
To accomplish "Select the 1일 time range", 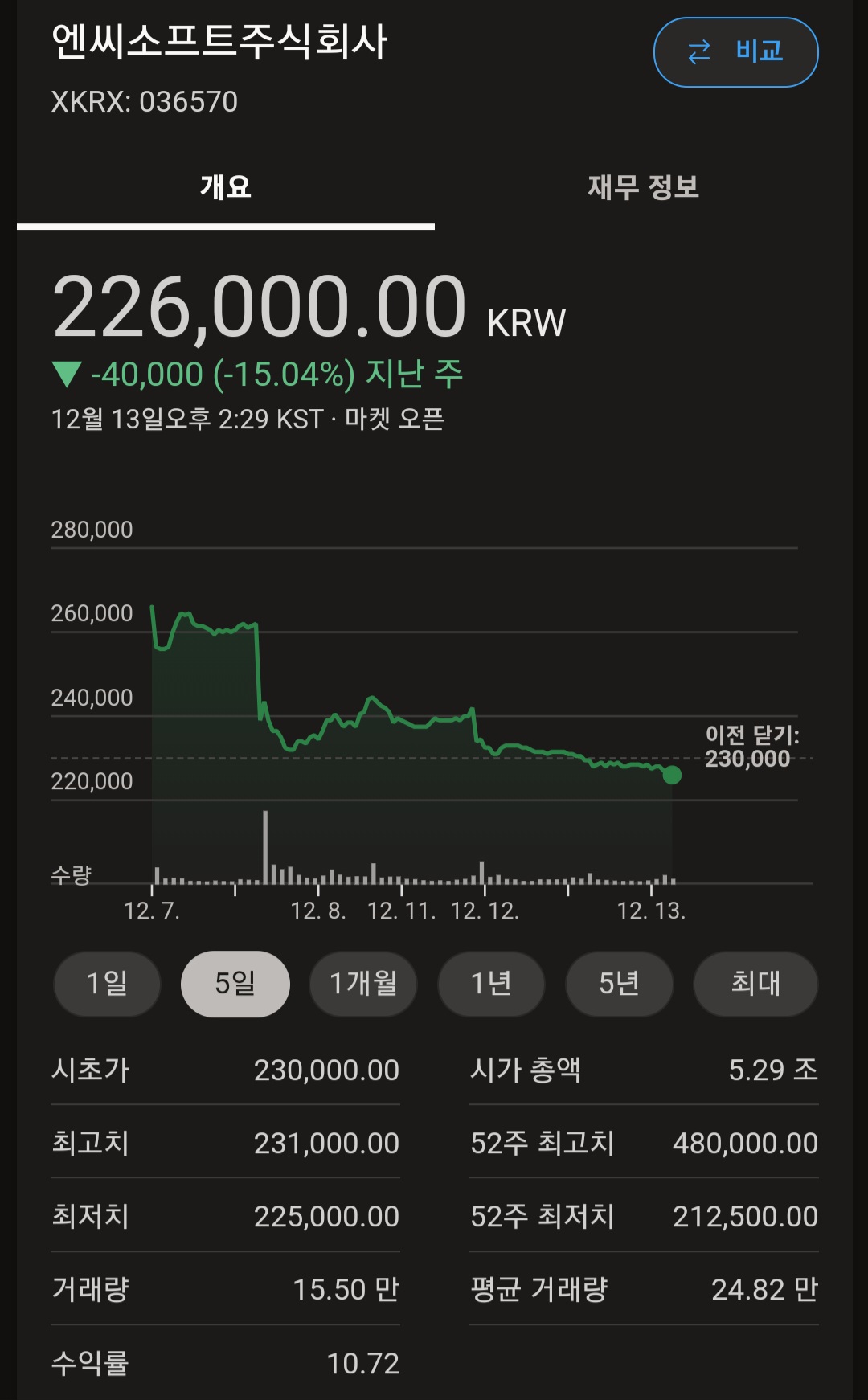I will (106, 984).
